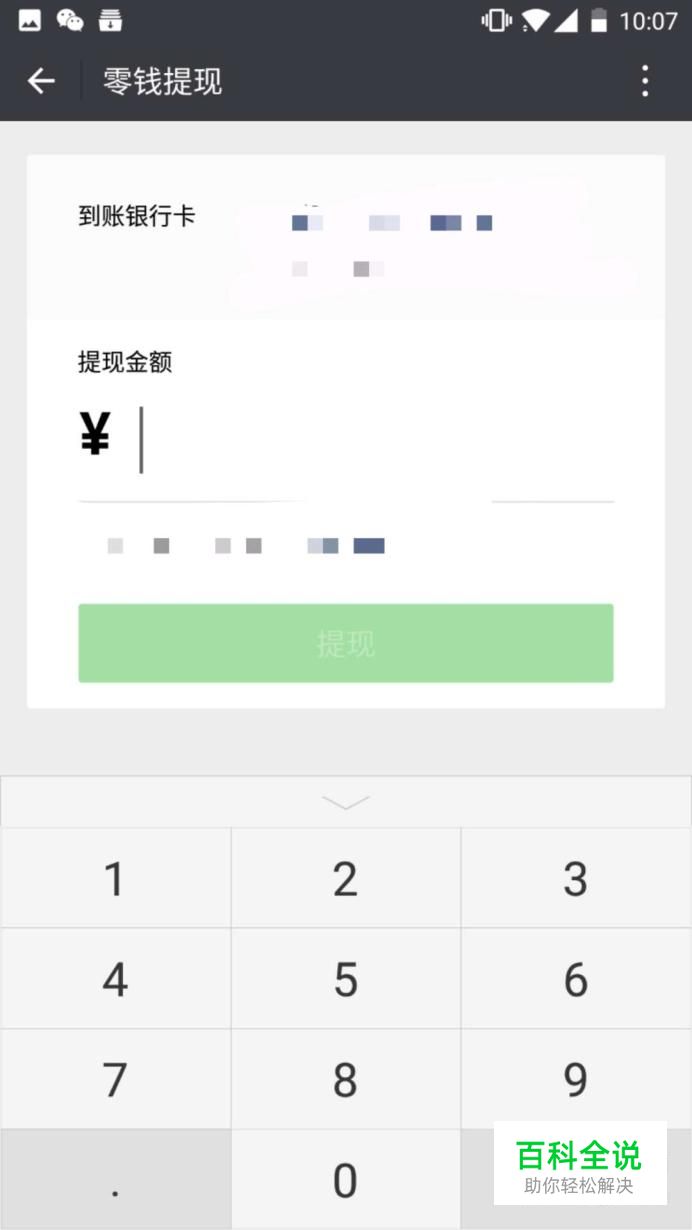Enter digit 0 on keypad
Viewport: 692px width, 1230px height.
click(345, 1180)
